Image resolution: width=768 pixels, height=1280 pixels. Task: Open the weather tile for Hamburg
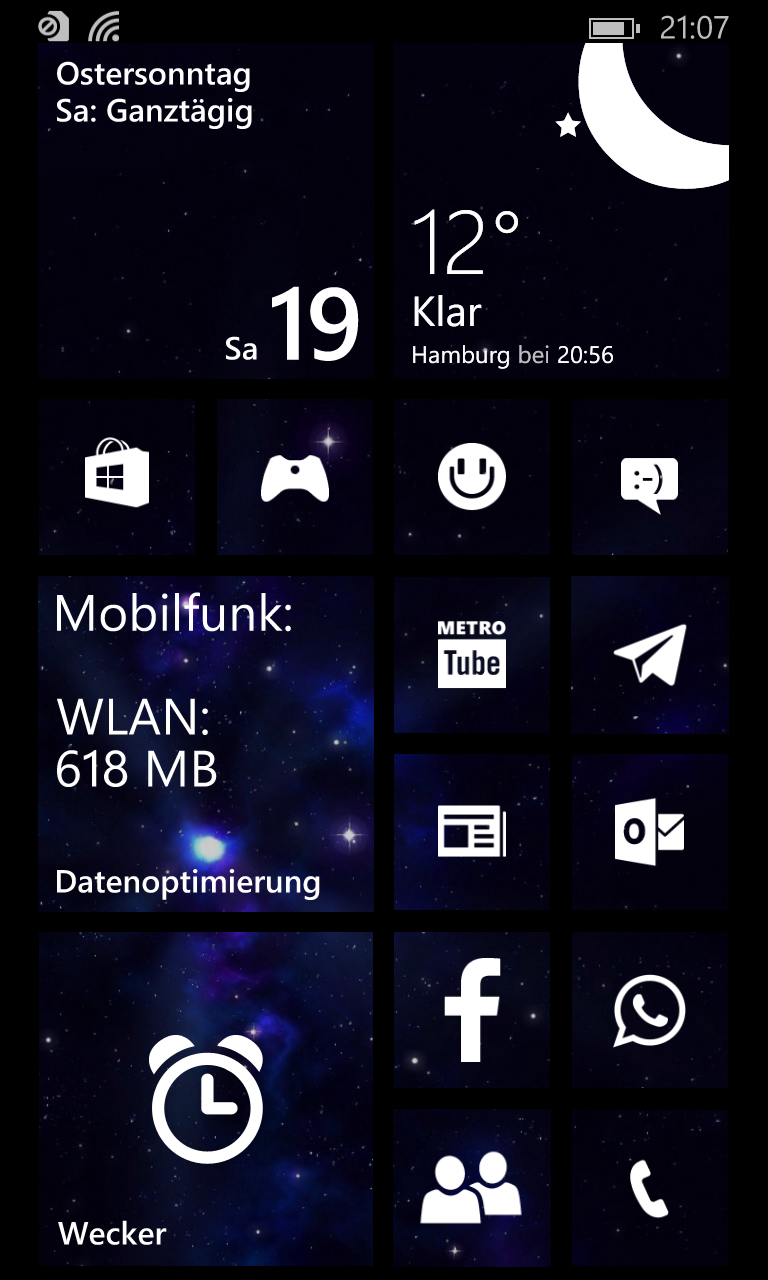pyautogui.click(x=561, y=212)
